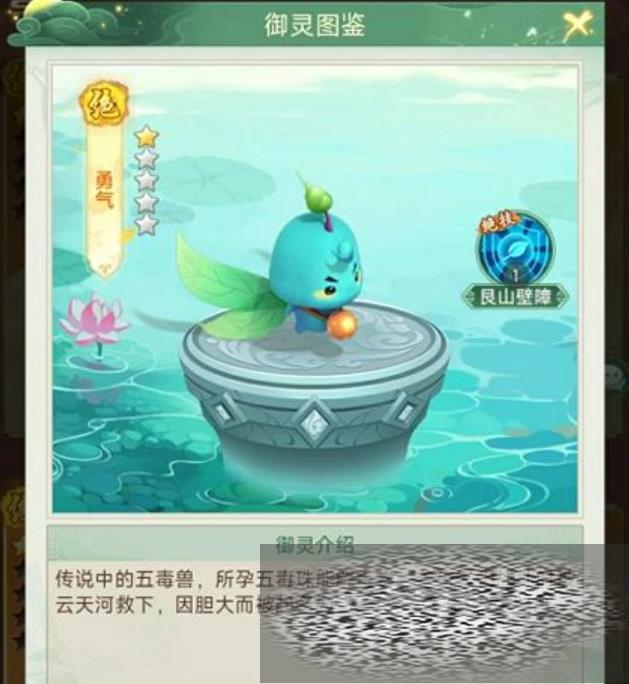The image size is (629, 684).
Task: Close the 御灵图鉴 dialog
Action: [x=577, y=24]
